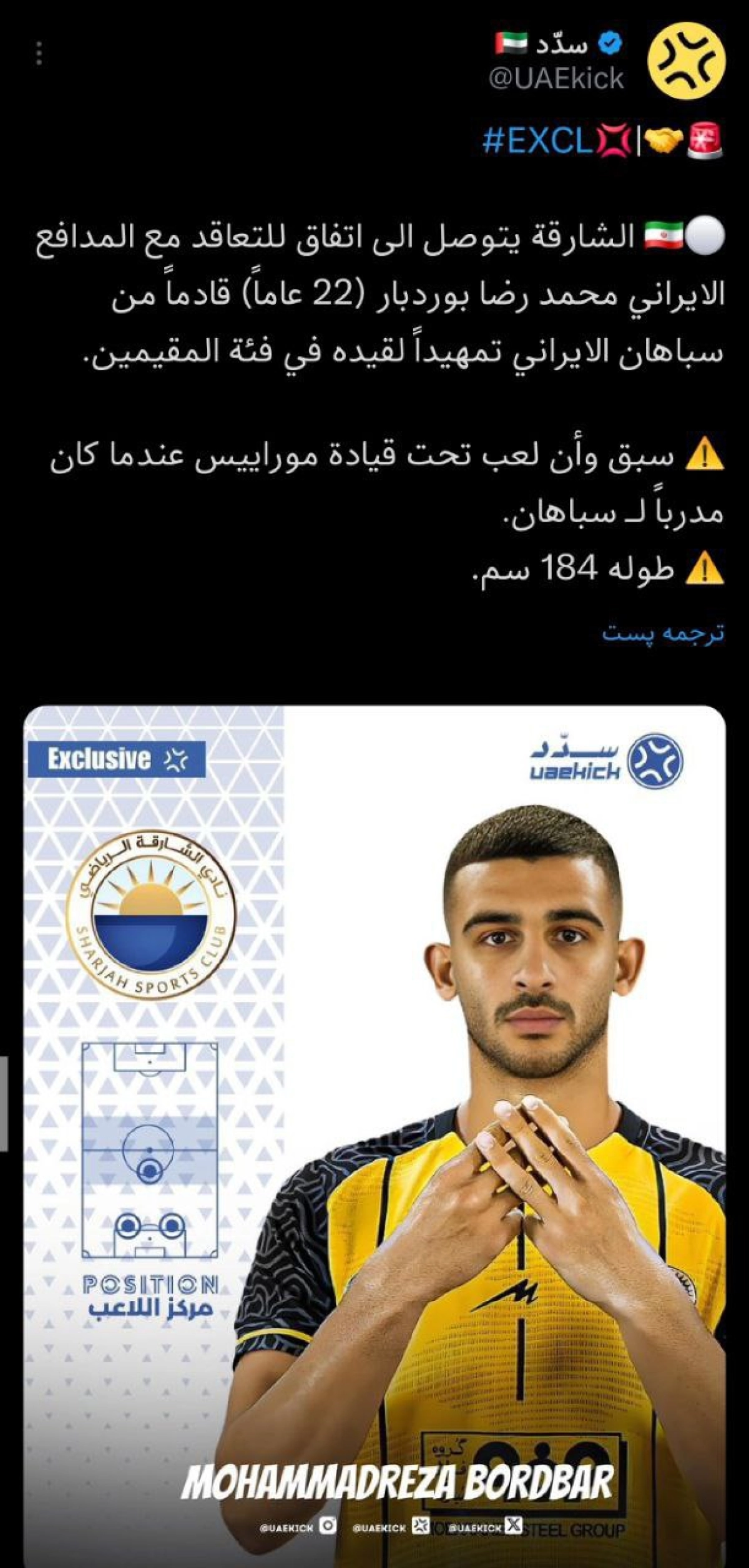Open the post's overflow menu
The width and height of the screenshot is (749, 1568).
tap(39, 54)
